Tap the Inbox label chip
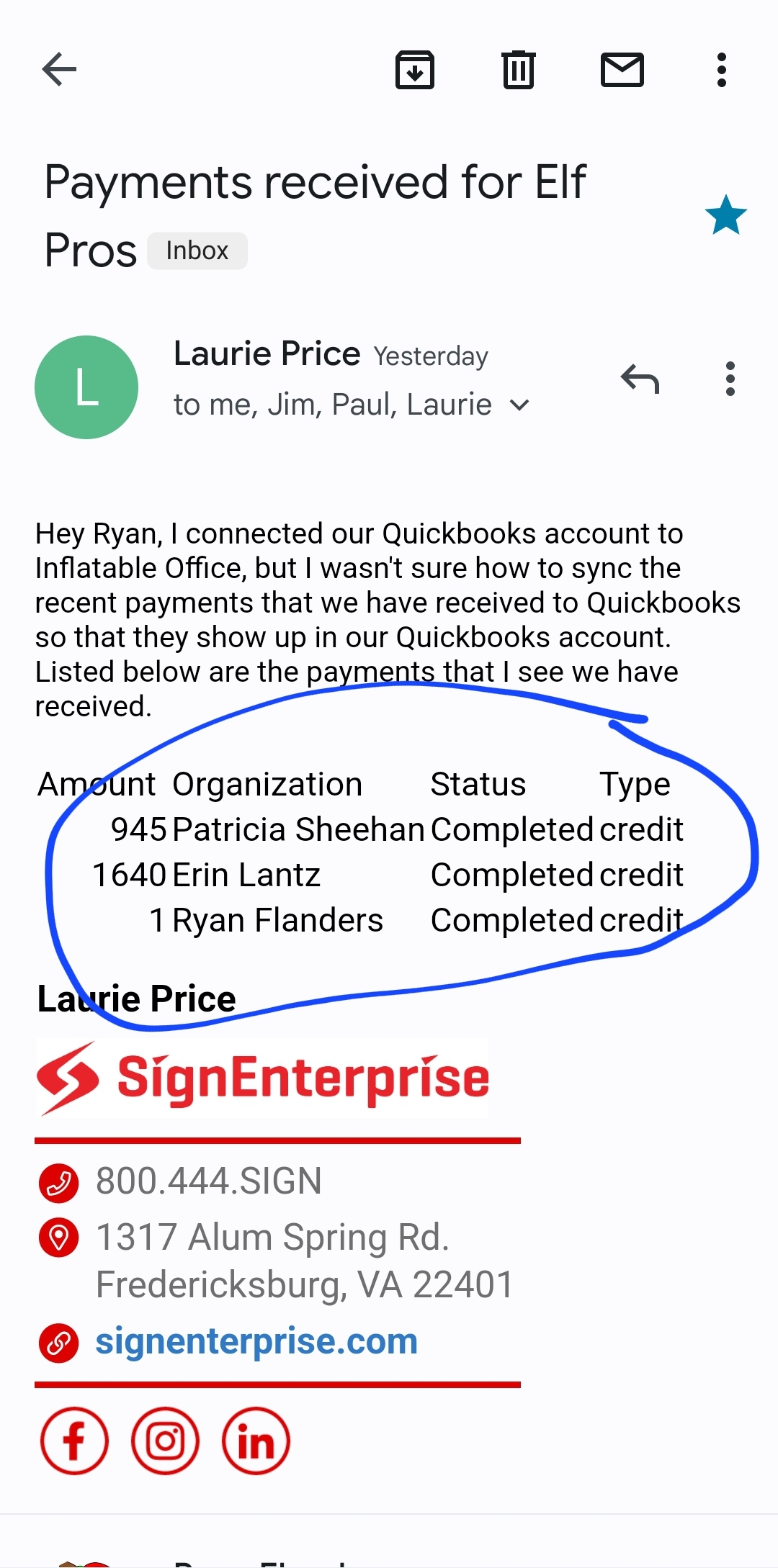This screenshot has width=778, height=1568. point(197,251)
